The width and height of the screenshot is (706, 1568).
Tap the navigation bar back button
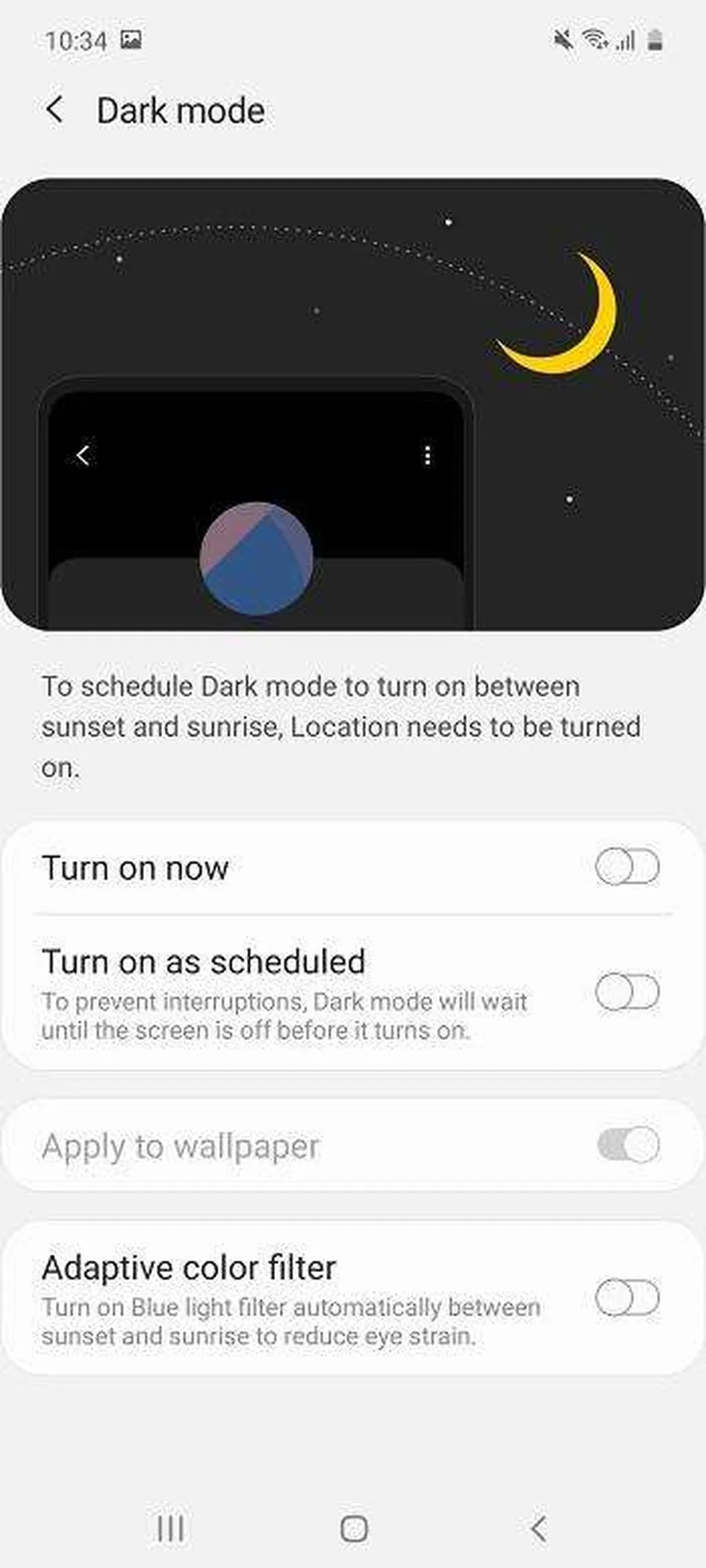538,1529
